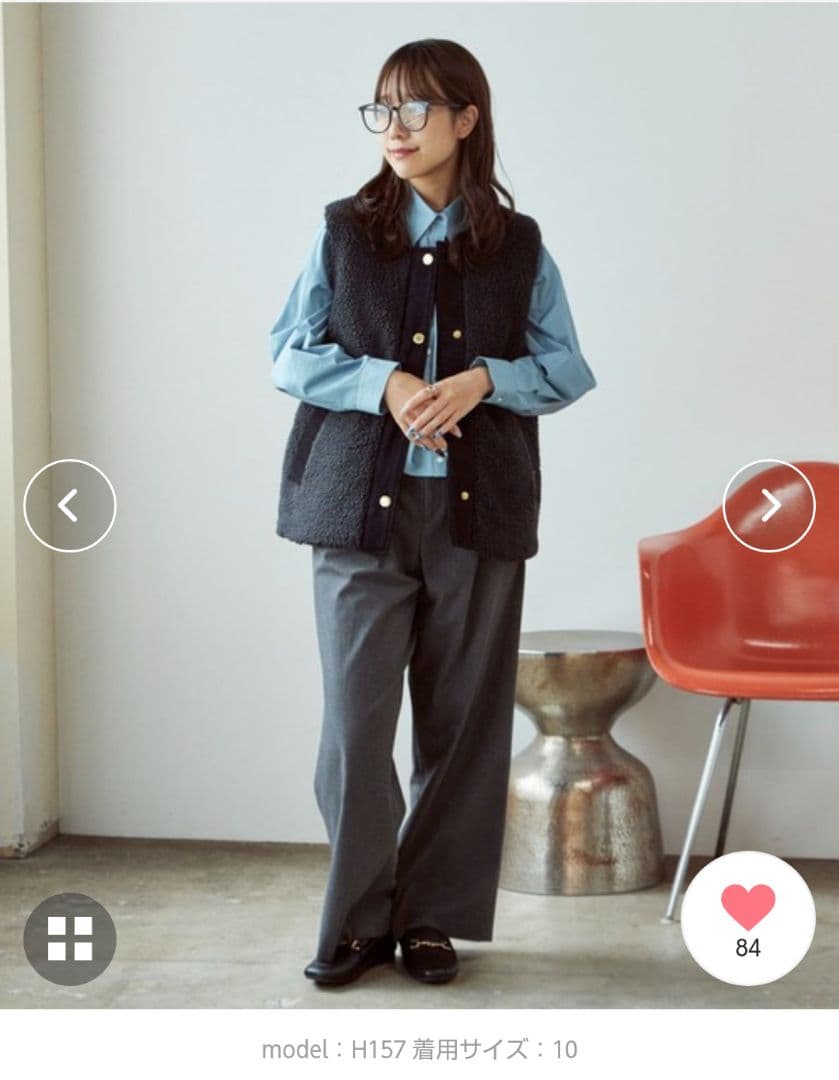The height and width of the screenshot is (1080, 839).
Task: Go to the previous product photo
Action: (69, 506)
